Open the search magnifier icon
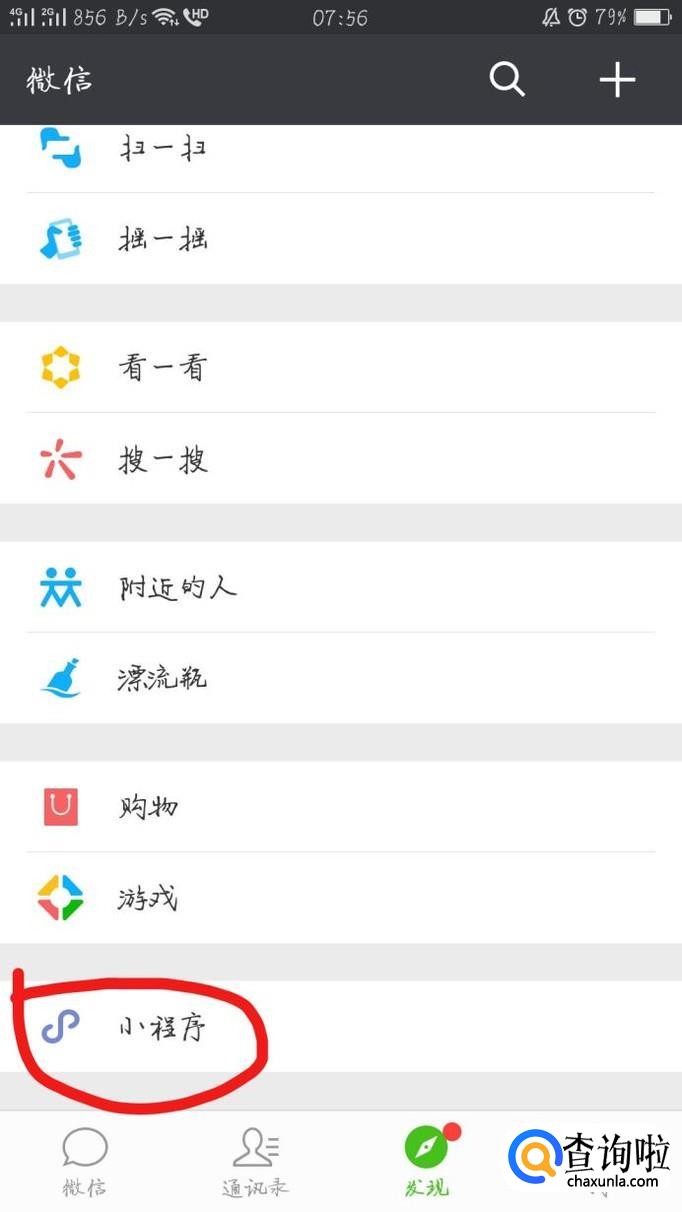The height and width of the screenshot is (1212, 682). tap(507, 80)
